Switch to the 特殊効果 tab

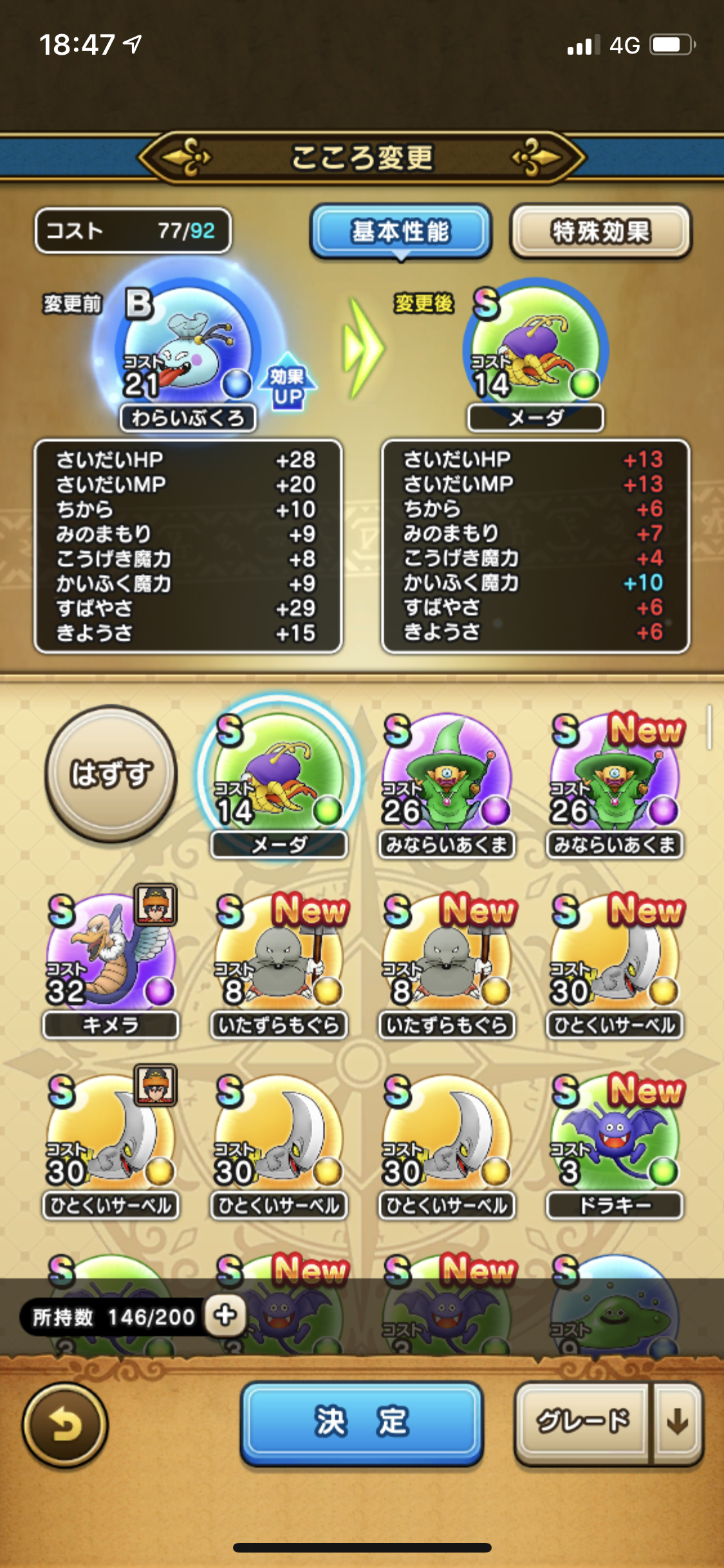(600, 232)
